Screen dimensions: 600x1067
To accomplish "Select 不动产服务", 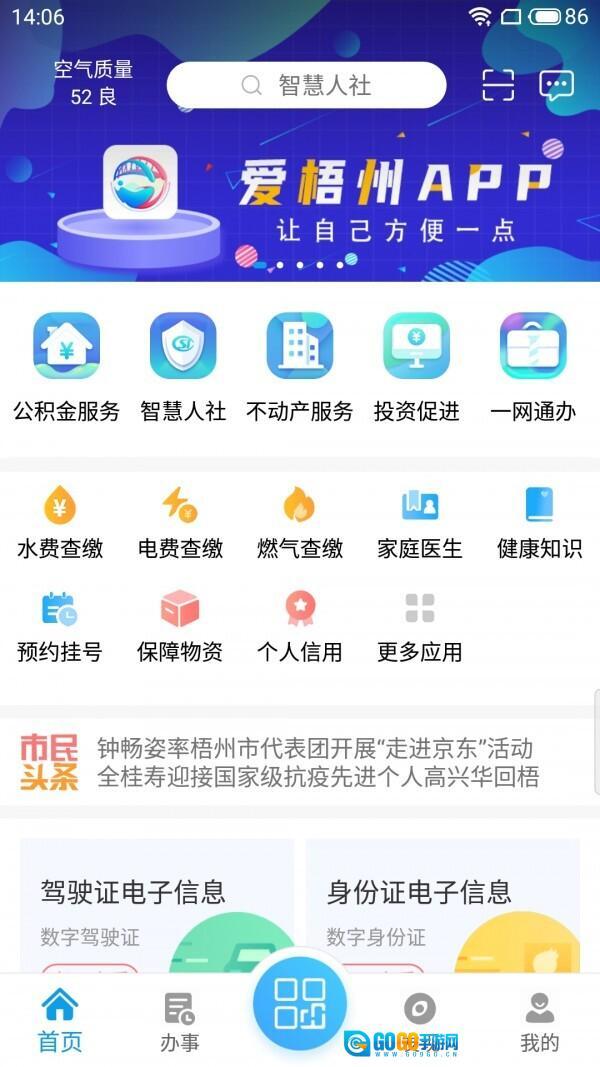I will pyautogui.click(x=300, y=366).
